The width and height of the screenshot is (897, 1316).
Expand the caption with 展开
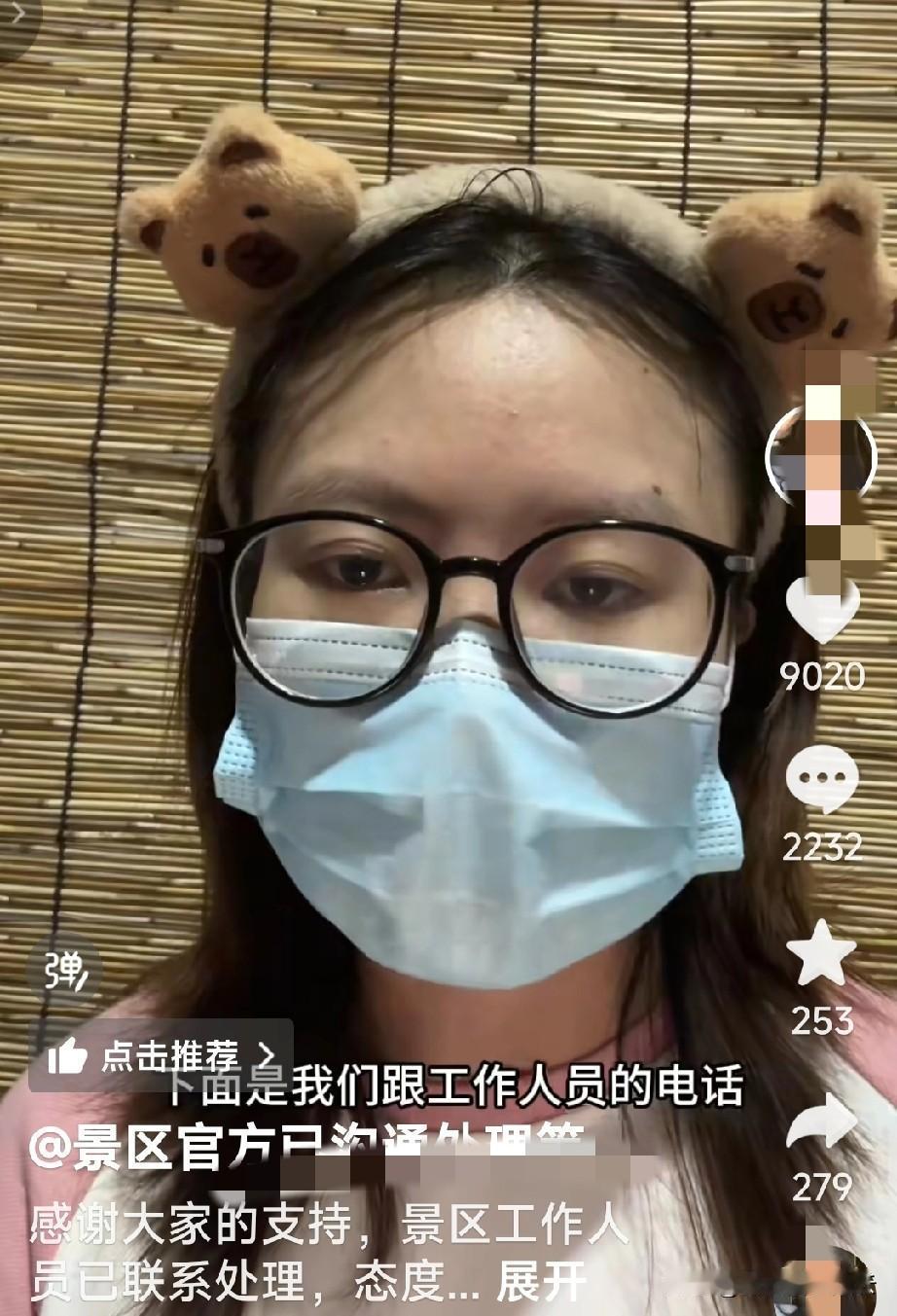click(x=541, y=1283)
